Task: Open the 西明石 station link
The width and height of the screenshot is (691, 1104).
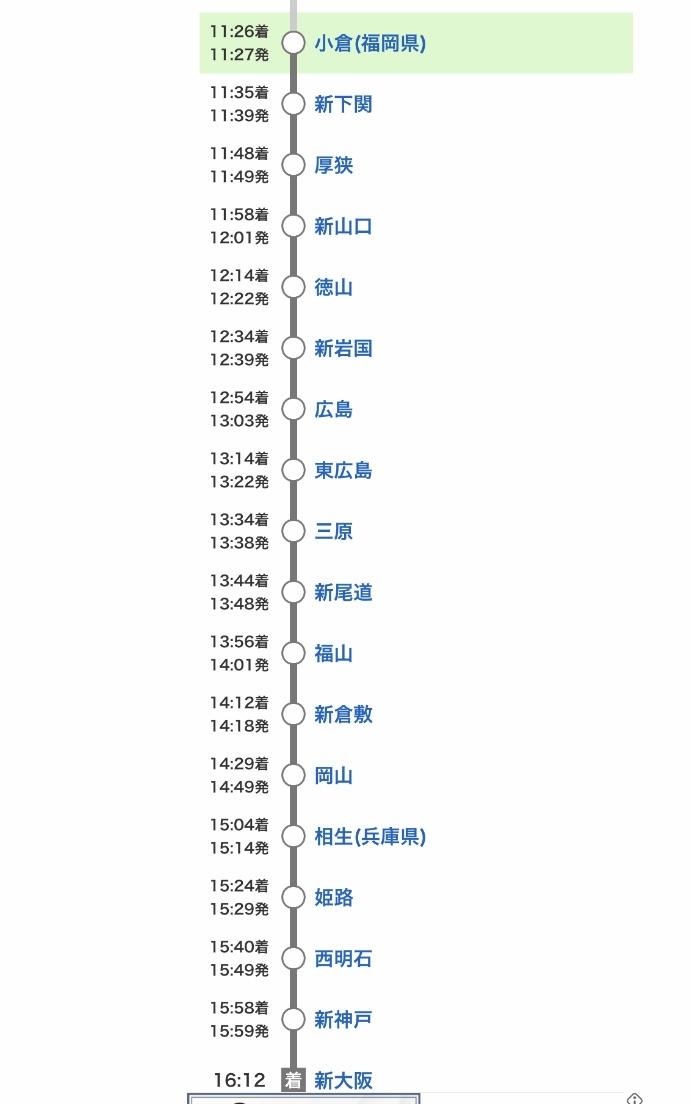Action: [343, 958]
